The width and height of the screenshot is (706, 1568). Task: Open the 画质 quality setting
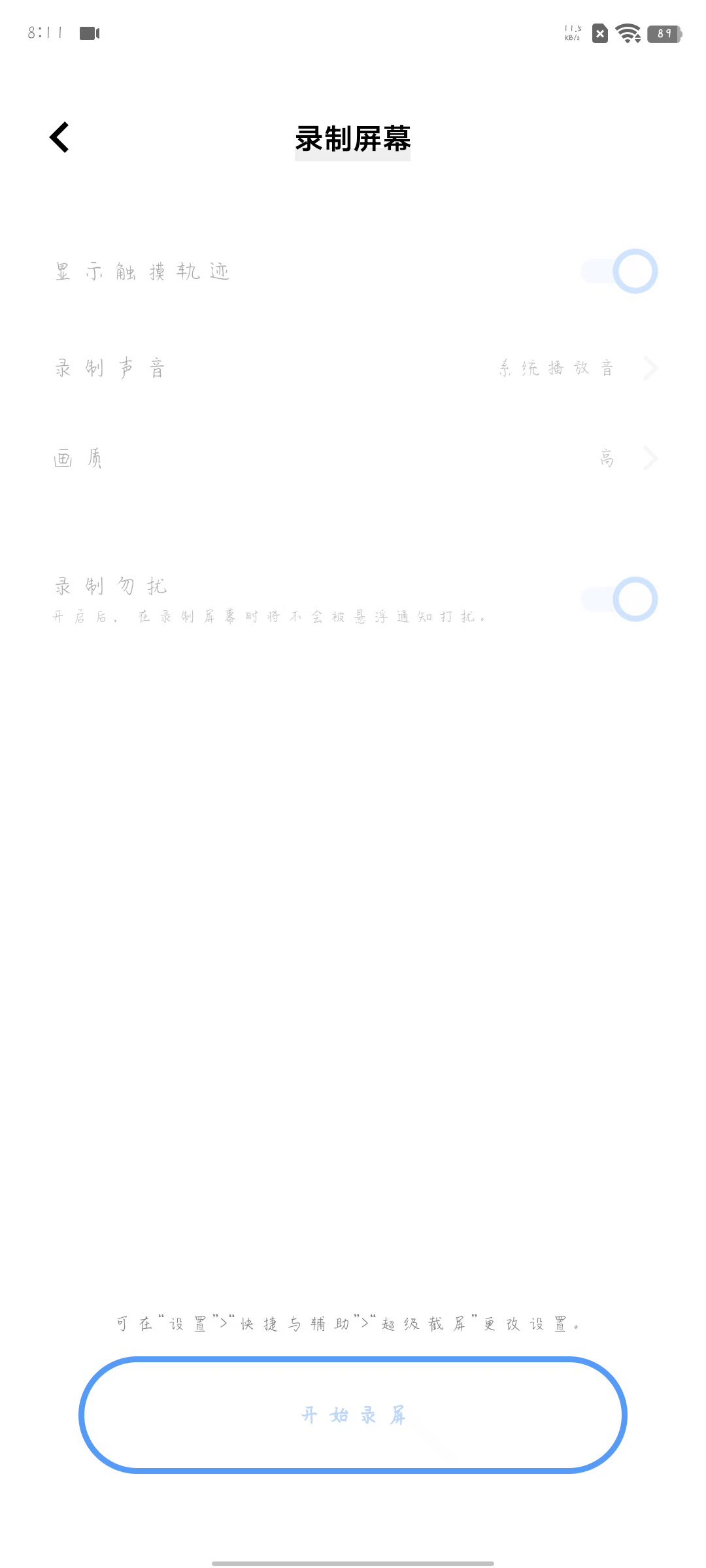(x=353, y=459)
